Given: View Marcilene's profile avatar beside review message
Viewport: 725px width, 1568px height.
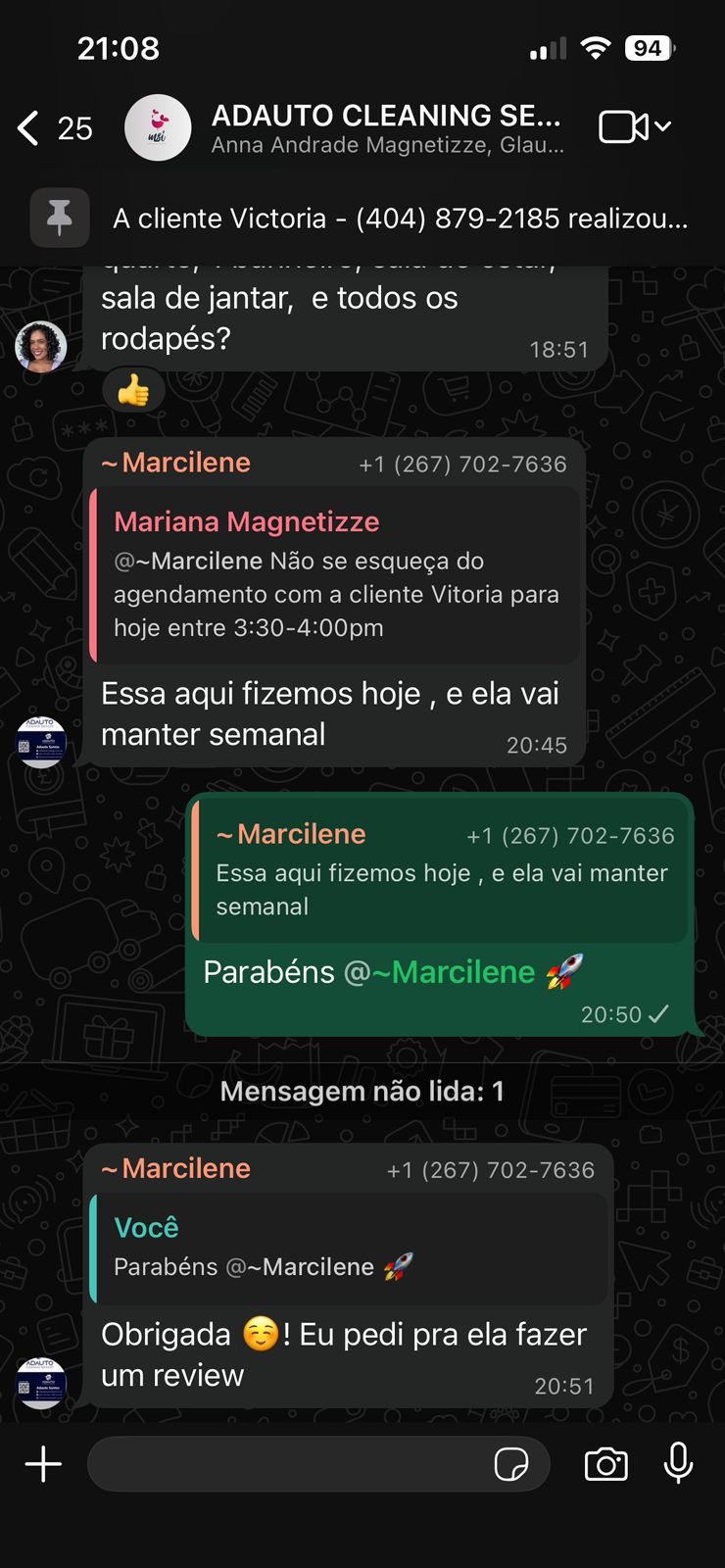Looking at the screenshot, I should point(41,1383).
